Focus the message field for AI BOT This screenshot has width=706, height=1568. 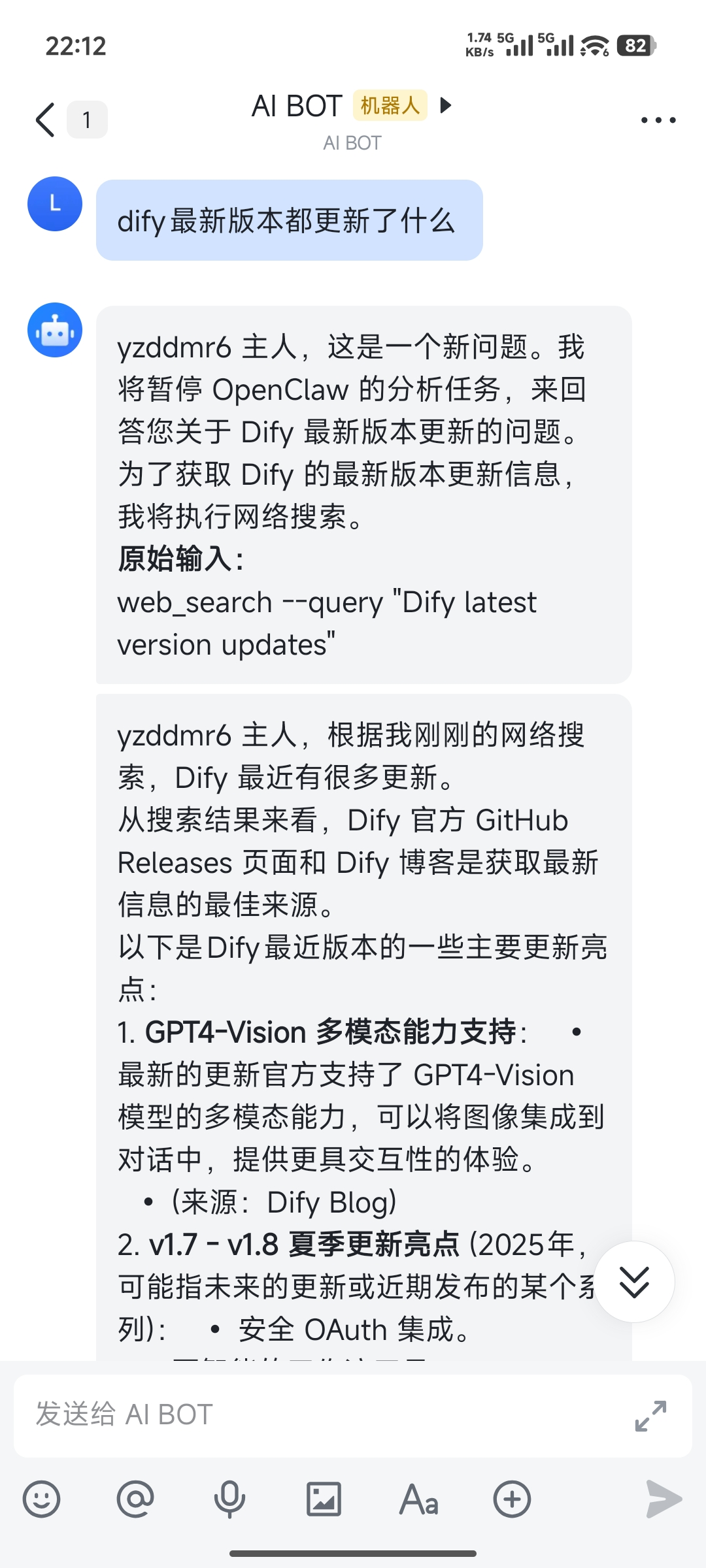coord(314,1414)
